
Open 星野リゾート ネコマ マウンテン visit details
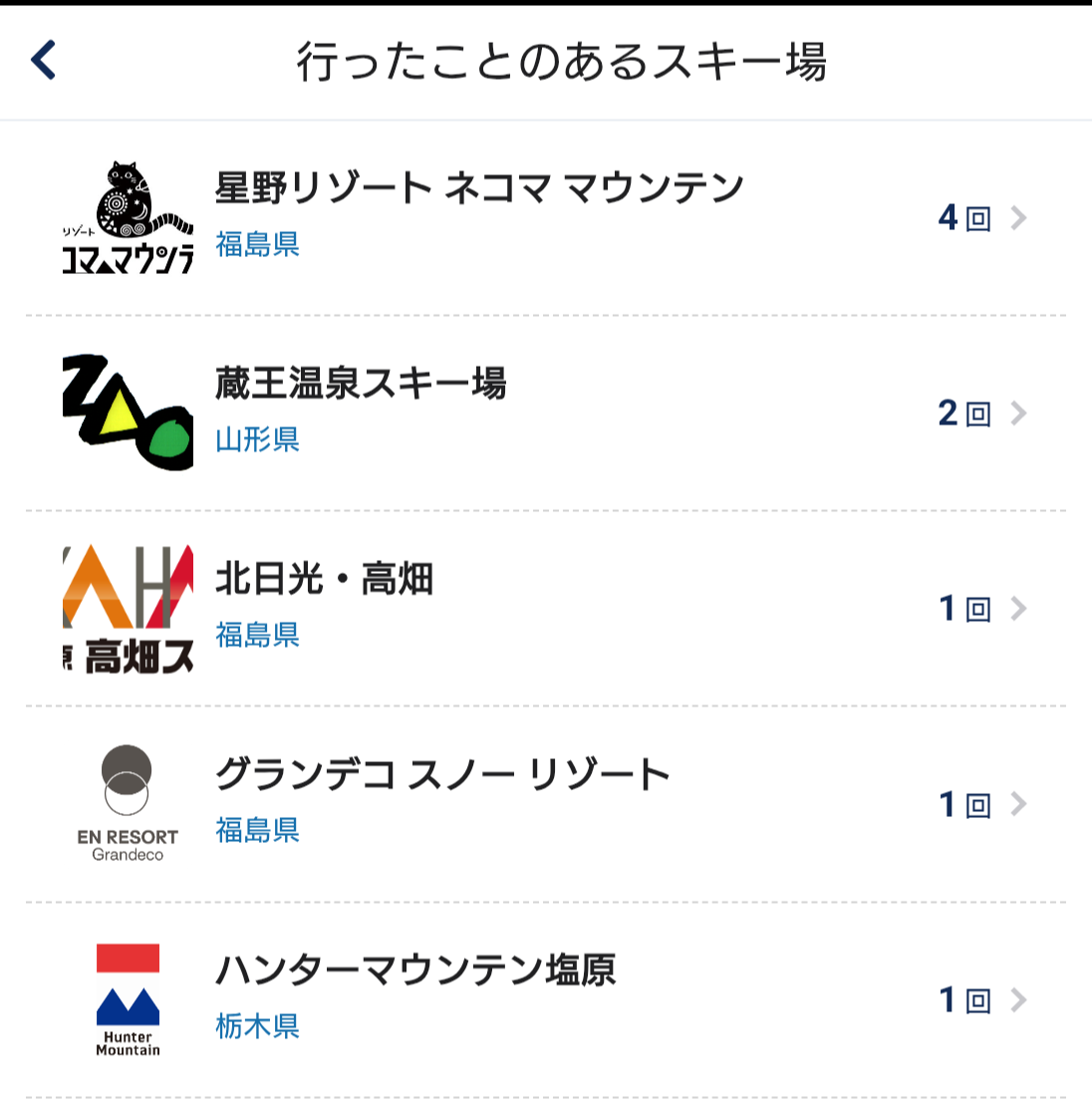[x=545, y=217]
